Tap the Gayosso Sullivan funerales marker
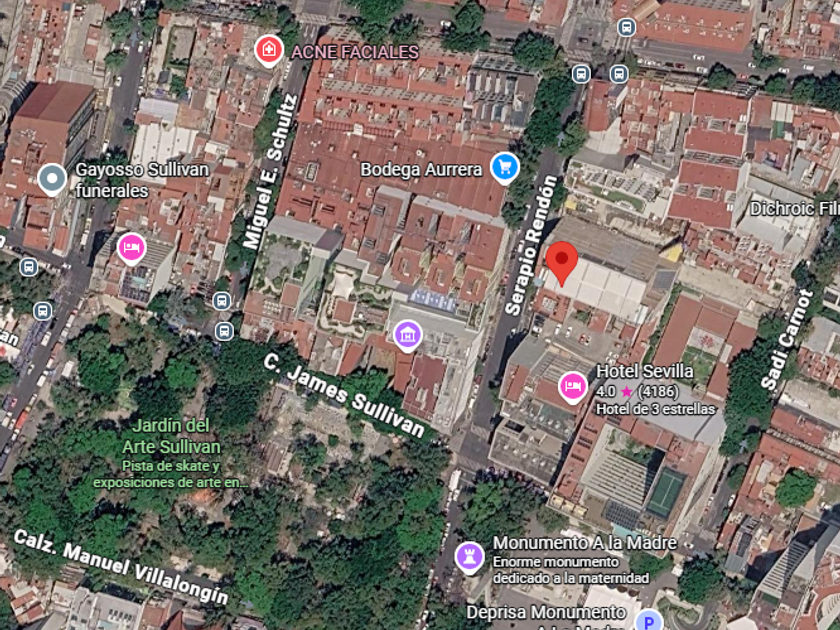 (52, 179)
